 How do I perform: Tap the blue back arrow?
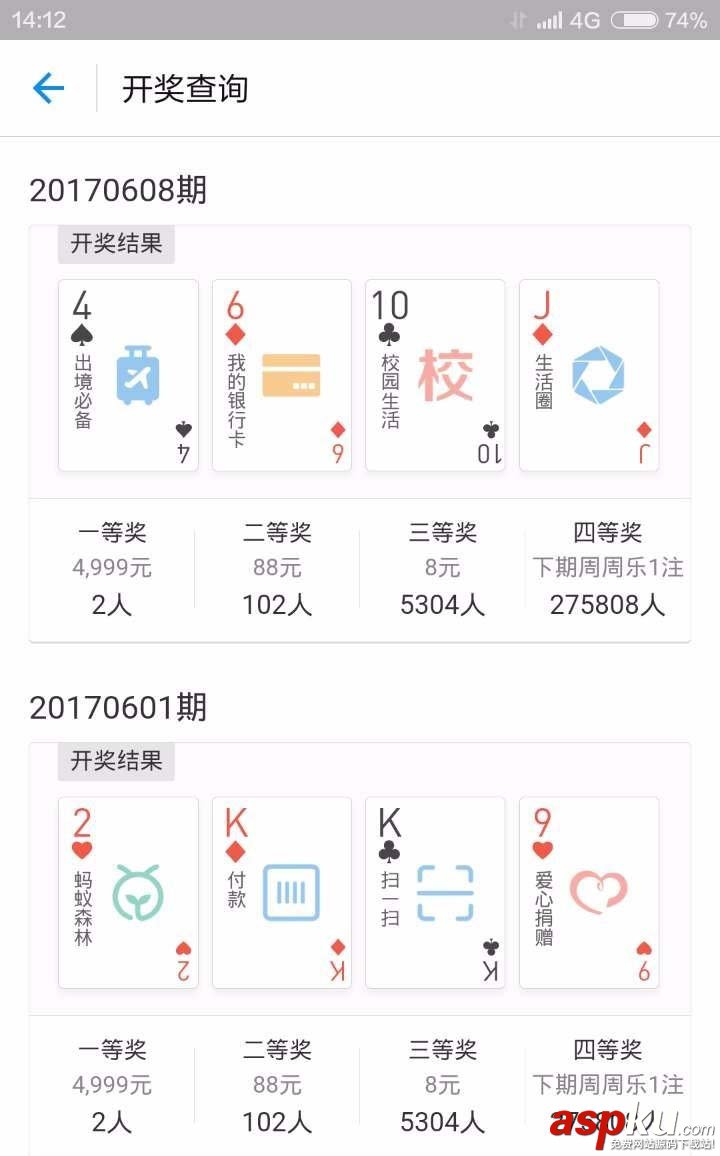pyautogui.click(x=47, y=88)
